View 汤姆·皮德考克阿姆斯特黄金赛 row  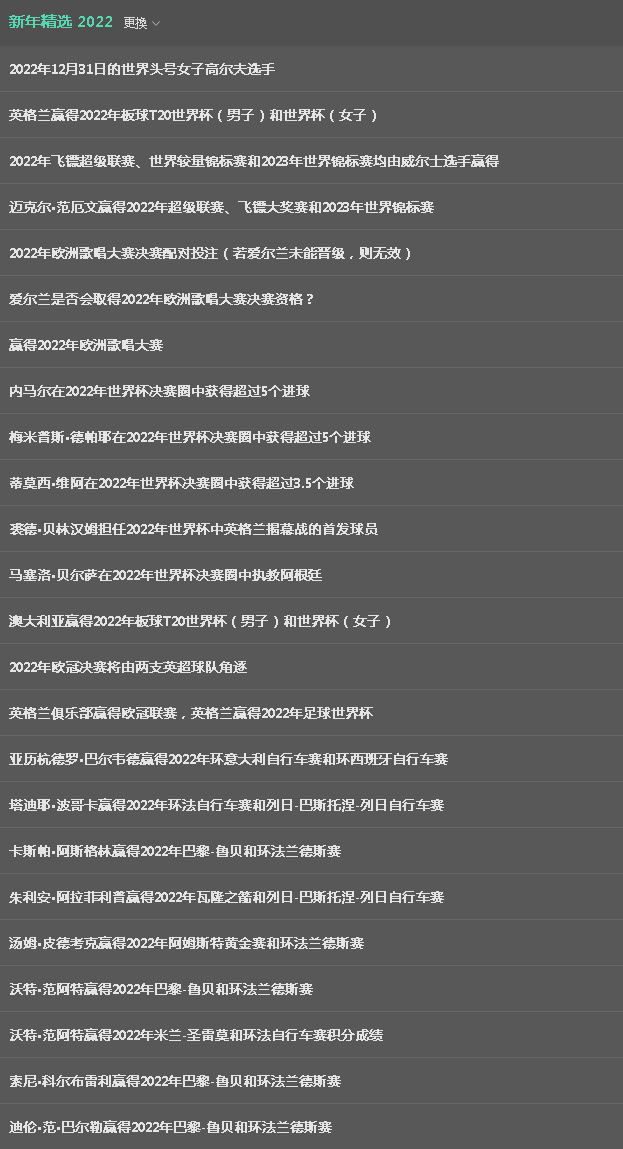[312, 943]
